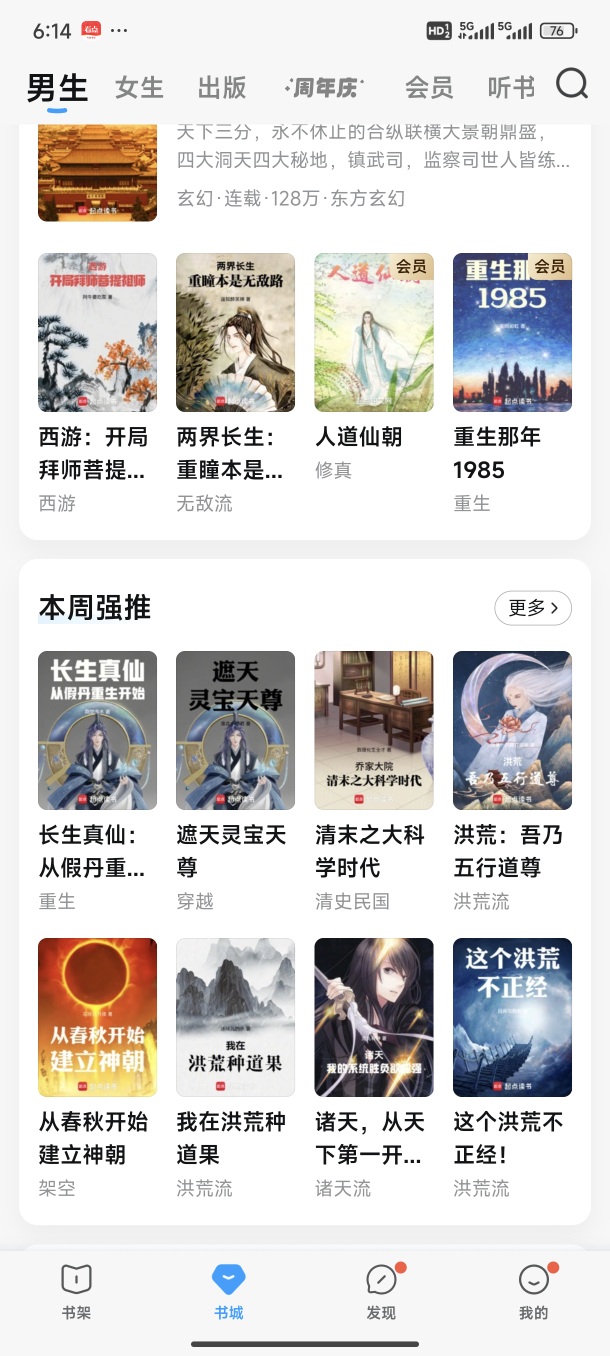Image resolution: width=610 pixels, height=1356 pixels.
Task: Open the book 清末之大科学时代
Action: (x=374, y=730)
